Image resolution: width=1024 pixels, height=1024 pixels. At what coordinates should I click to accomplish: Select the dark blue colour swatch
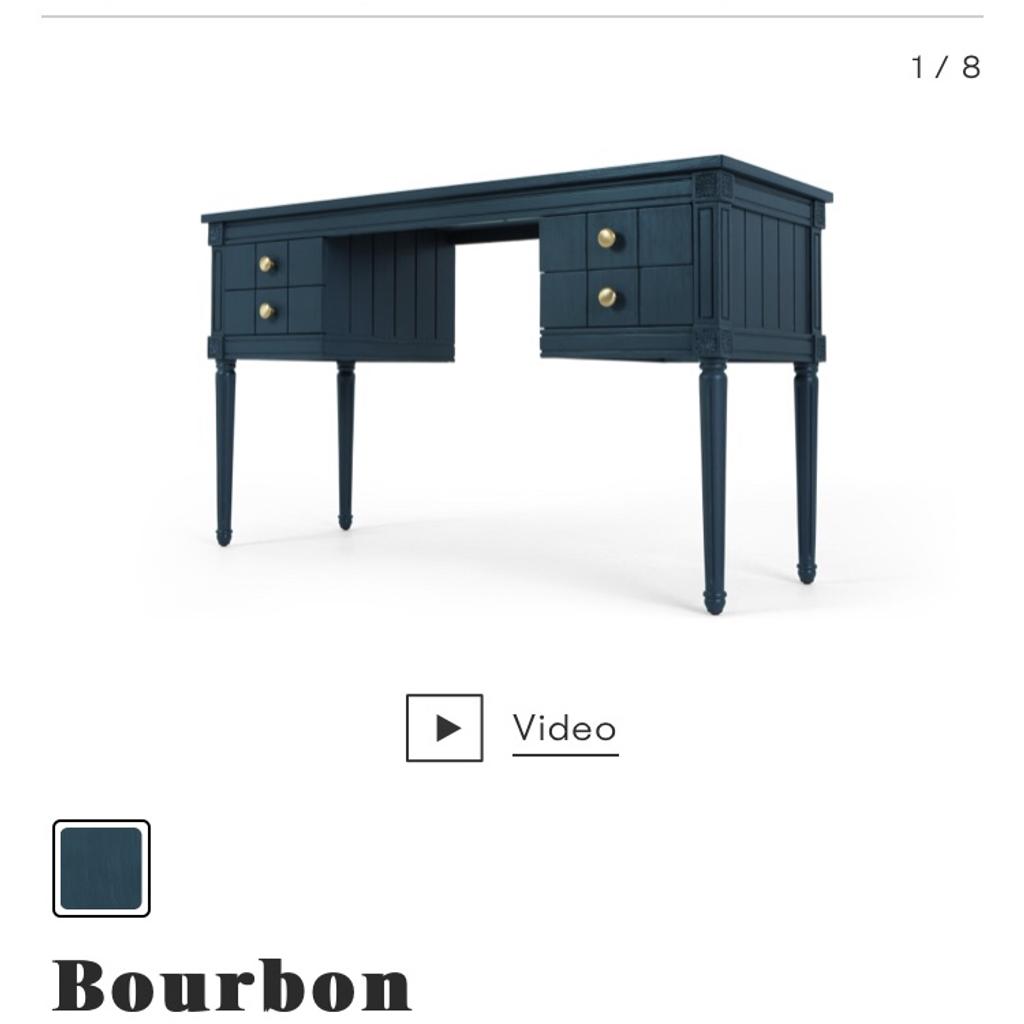(x=101, y=868)
